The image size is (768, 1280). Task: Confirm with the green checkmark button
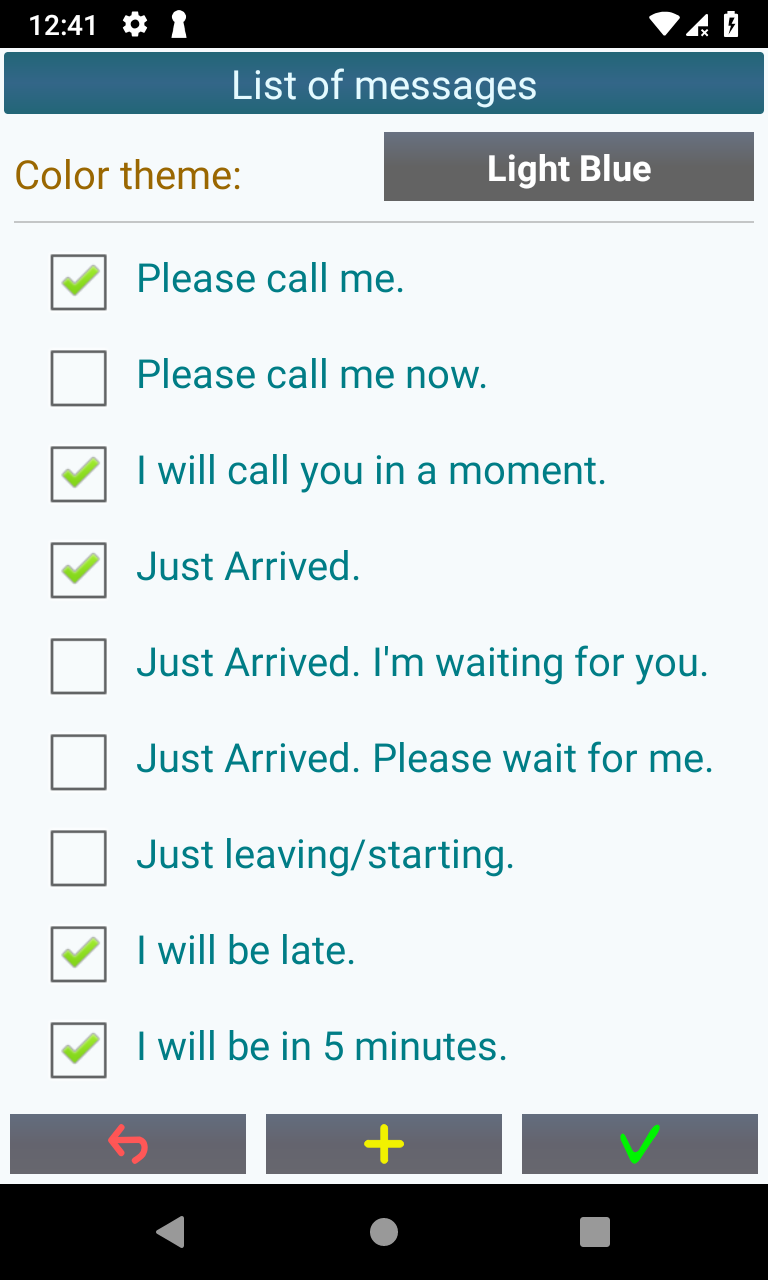point(640,1144)
